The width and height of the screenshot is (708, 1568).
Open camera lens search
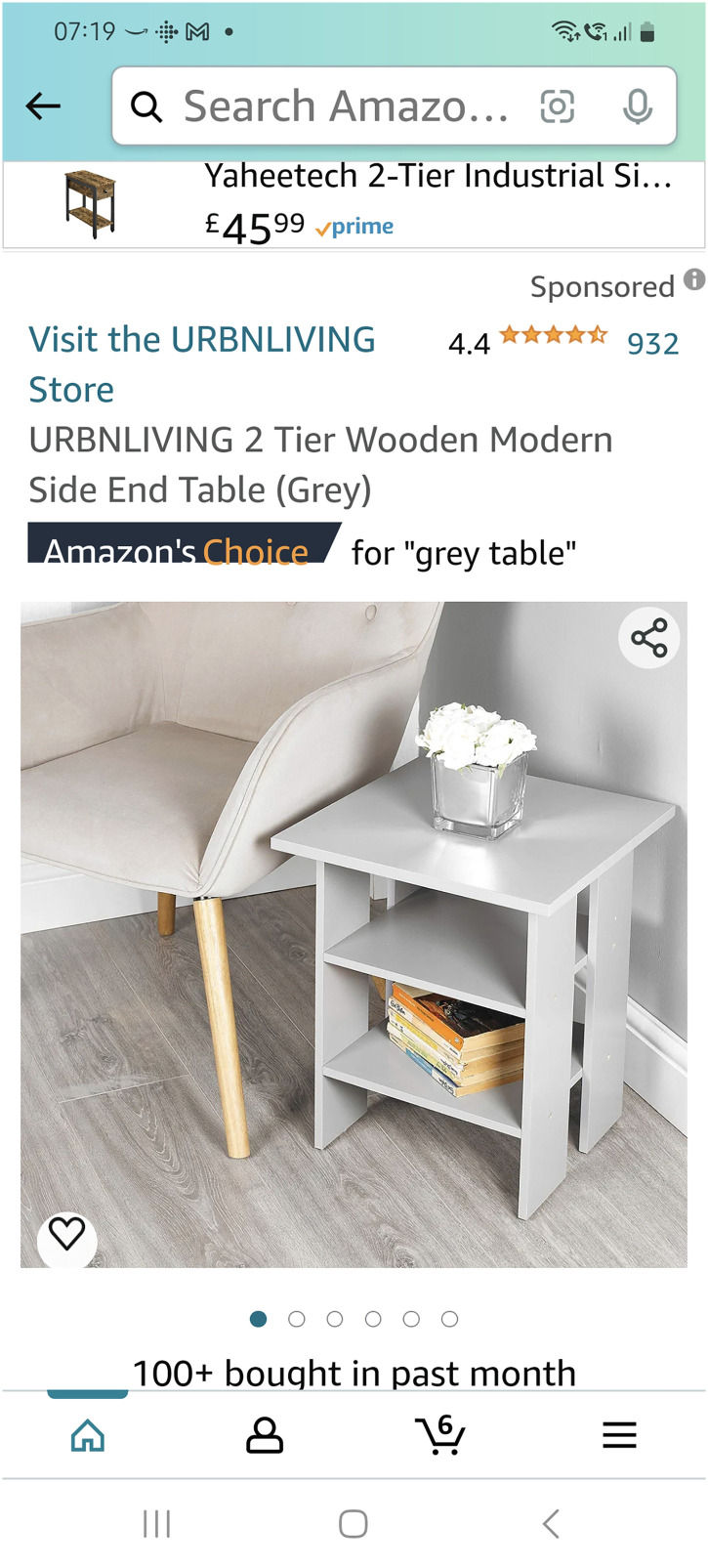click(x=558, y=106)
